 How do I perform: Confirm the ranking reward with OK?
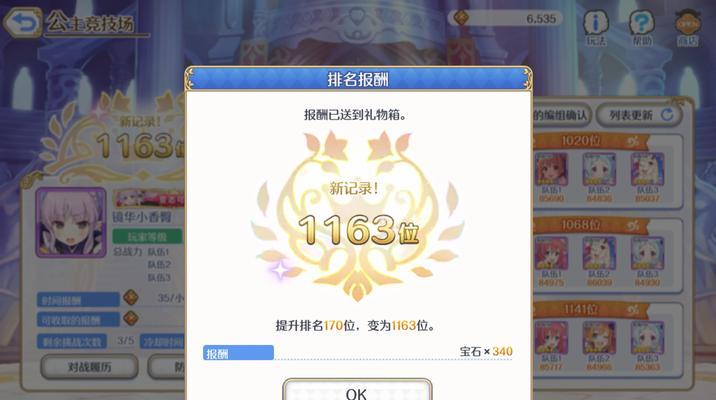tap(357, 391)
